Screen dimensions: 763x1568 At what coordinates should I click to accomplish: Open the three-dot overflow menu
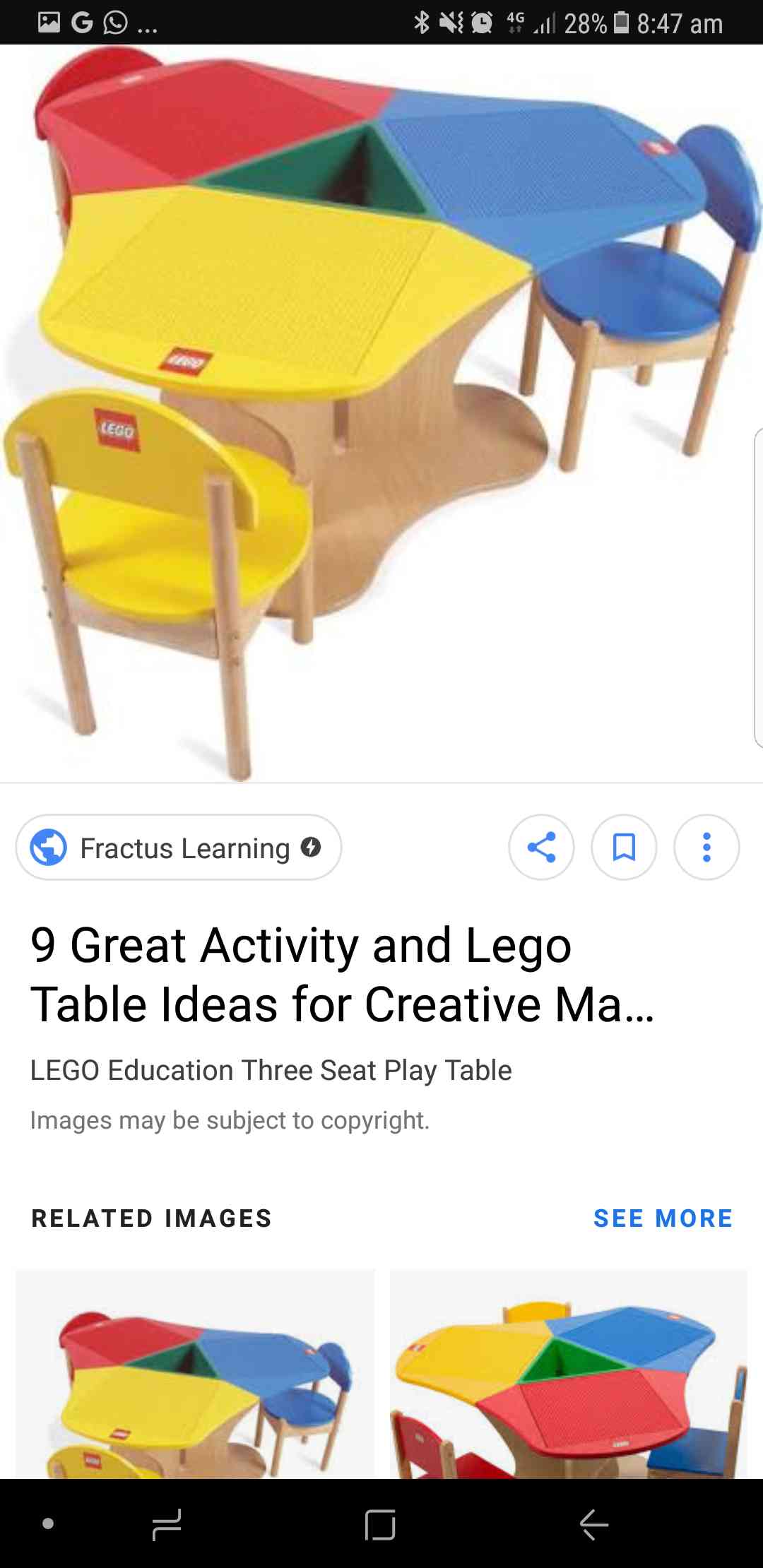click(x=706, y=848)
